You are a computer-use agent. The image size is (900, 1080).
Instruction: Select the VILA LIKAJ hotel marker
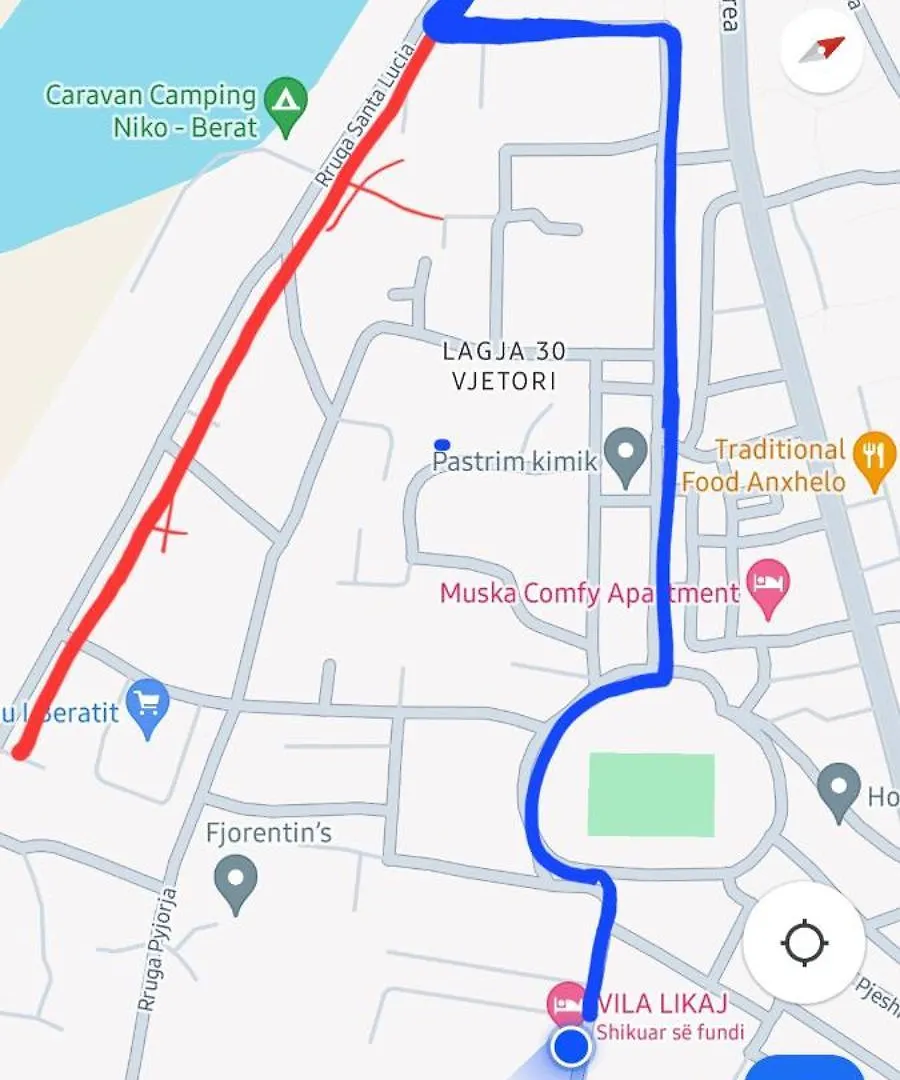pyautogui.click(x=565, y=1001)
